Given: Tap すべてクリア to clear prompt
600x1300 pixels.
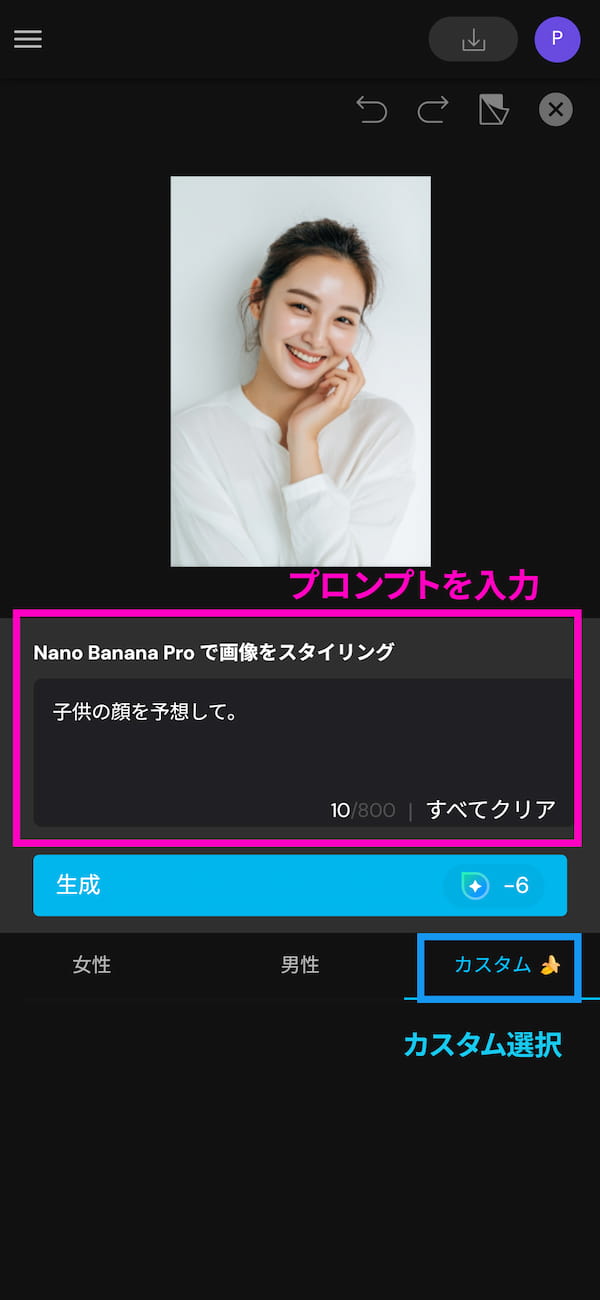Looking at the screenshot, I should [x=491, y=809].
